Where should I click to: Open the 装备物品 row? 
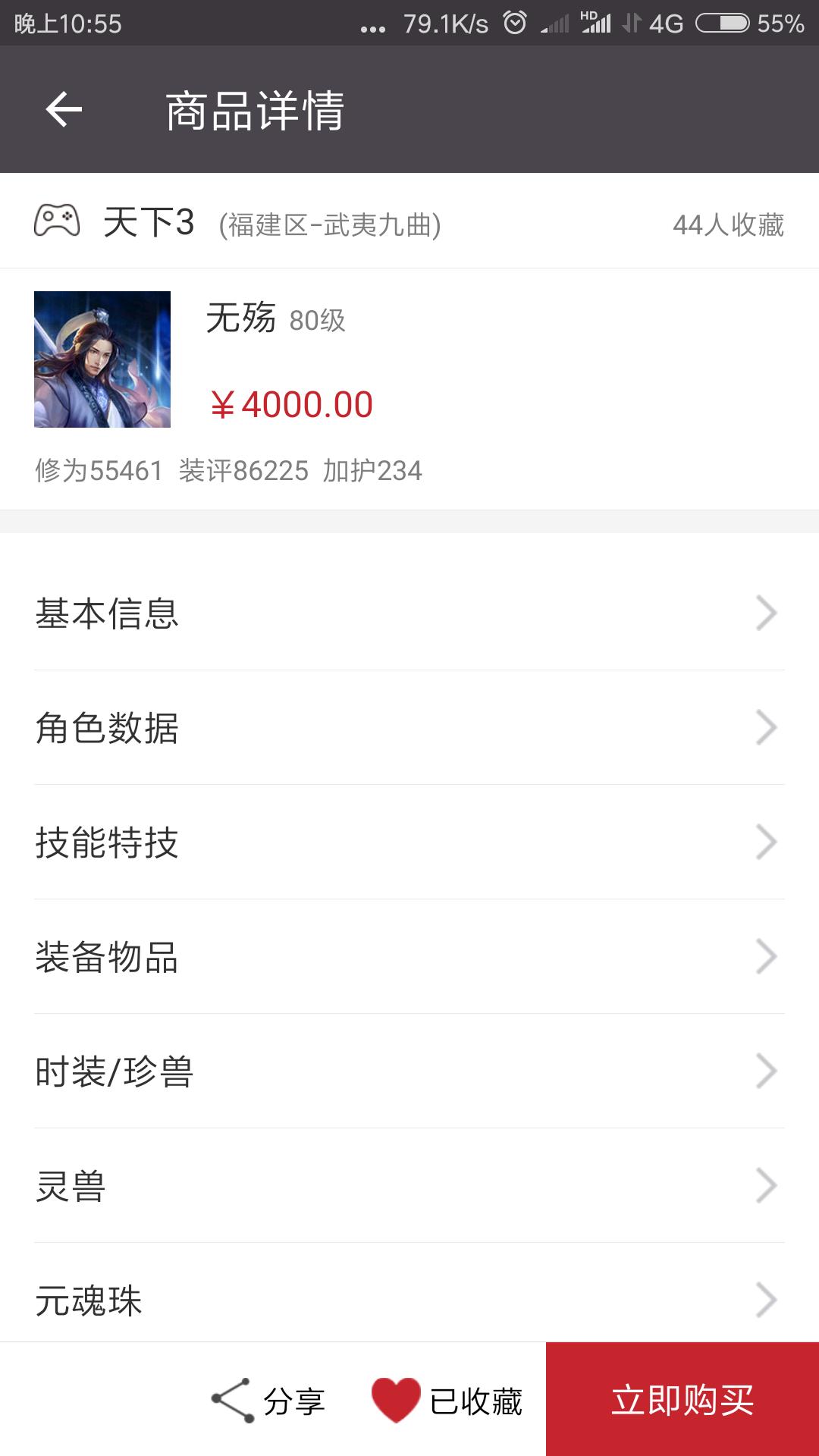[409, 957]
